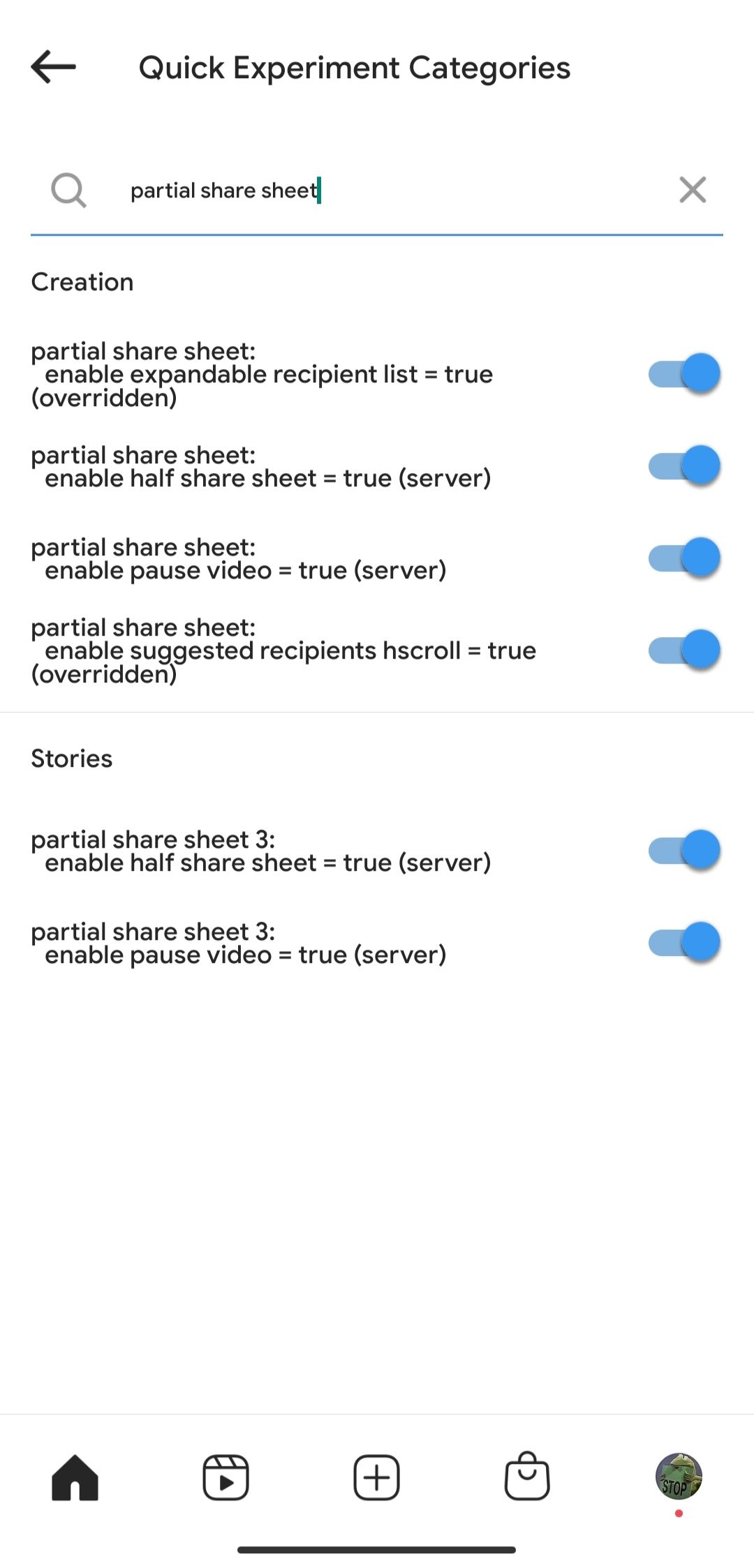The image size is (754, 1568).
Task: Go back from Quick Experiment Categories
Action: [54, 68]
